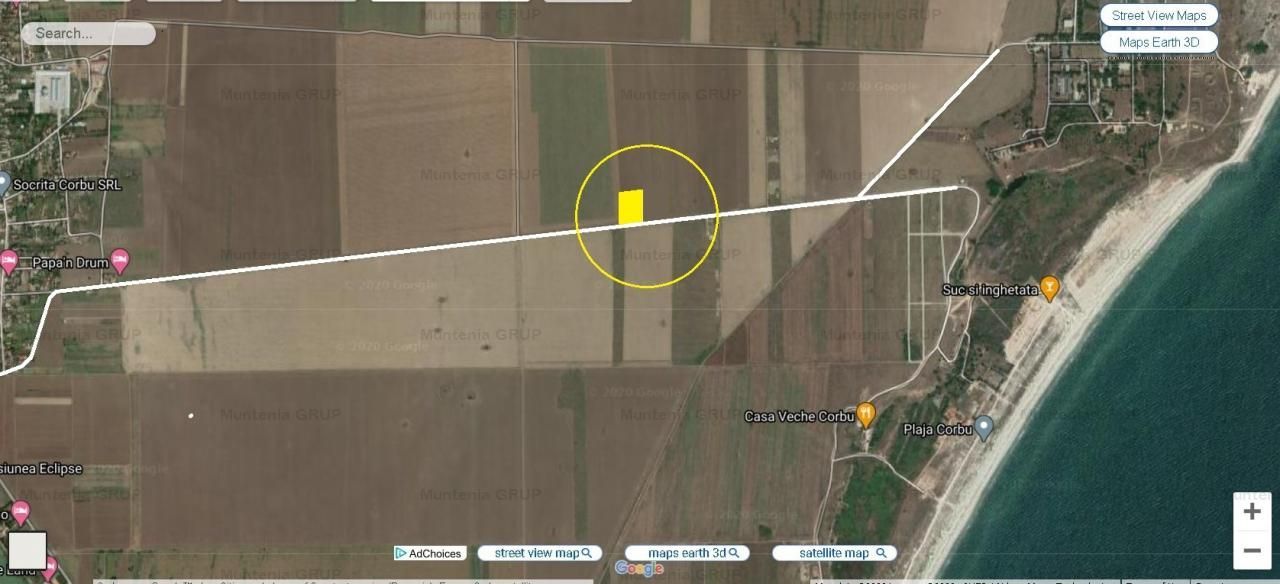The height and width of the screenshot is (584, 1280).
Task: Follow the satellite map ad link
Action: 834,553
